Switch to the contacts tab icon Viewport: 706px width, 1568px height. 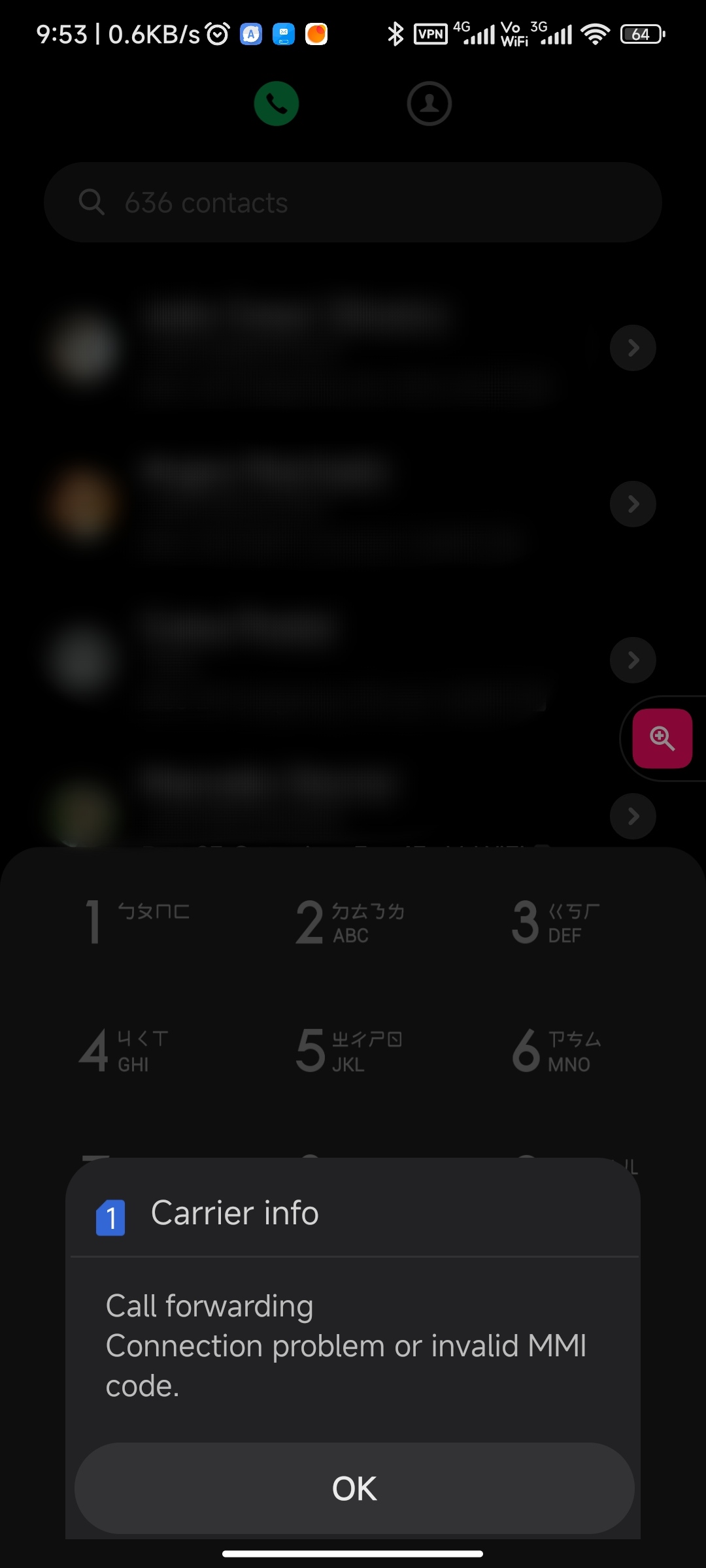pos(429,103)
